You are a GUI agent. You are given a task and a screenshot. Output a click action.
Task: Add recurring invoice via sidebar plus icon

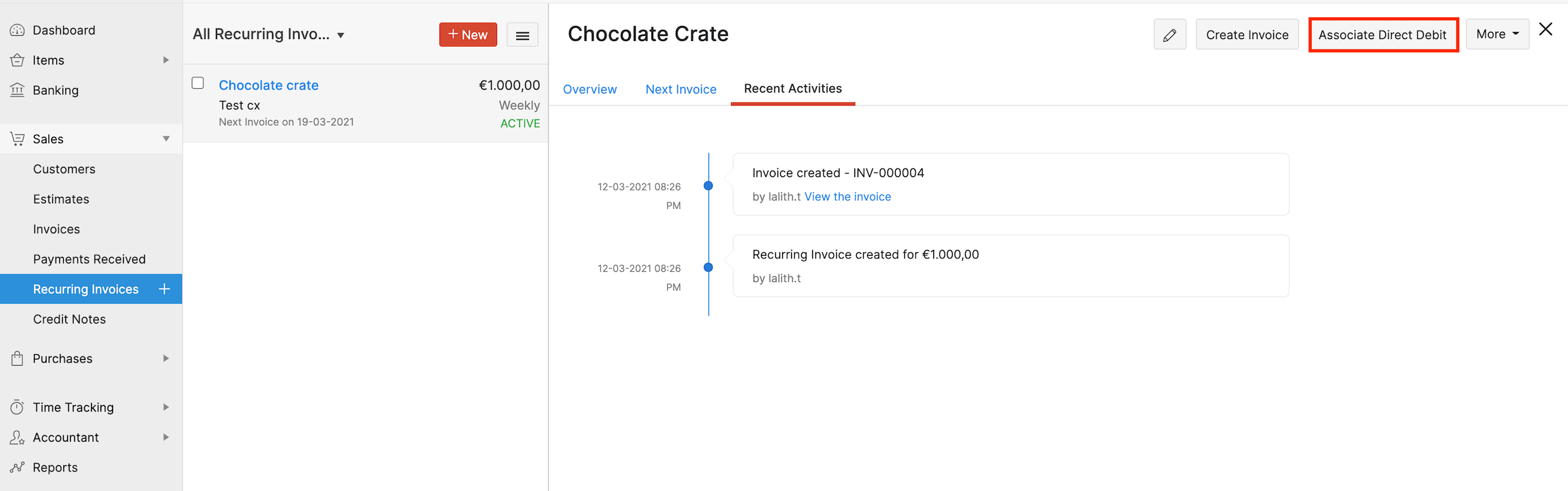[x=164, y=289]
